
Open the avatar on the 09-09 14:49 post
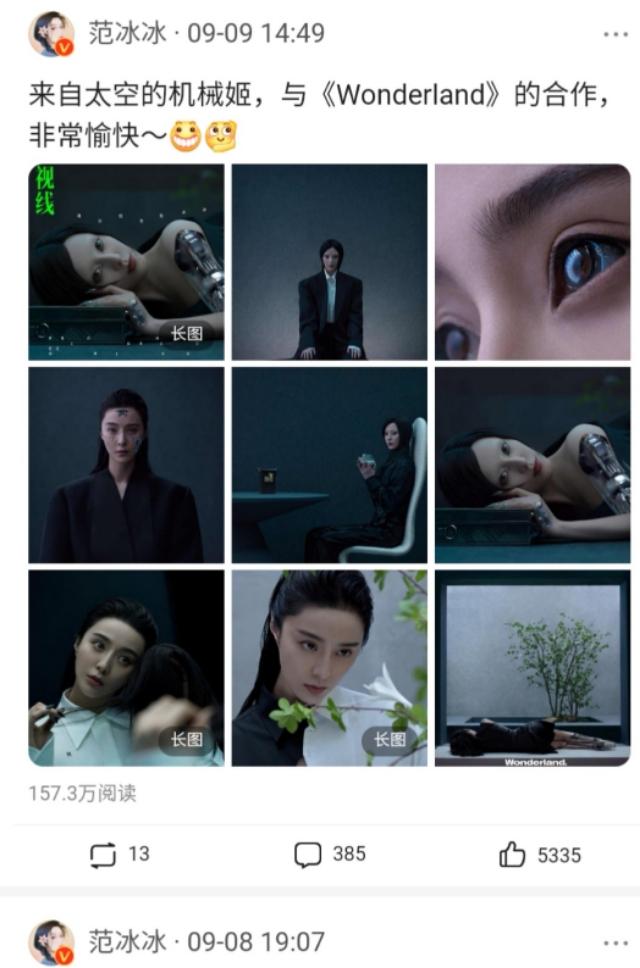[x=51, y=34]
